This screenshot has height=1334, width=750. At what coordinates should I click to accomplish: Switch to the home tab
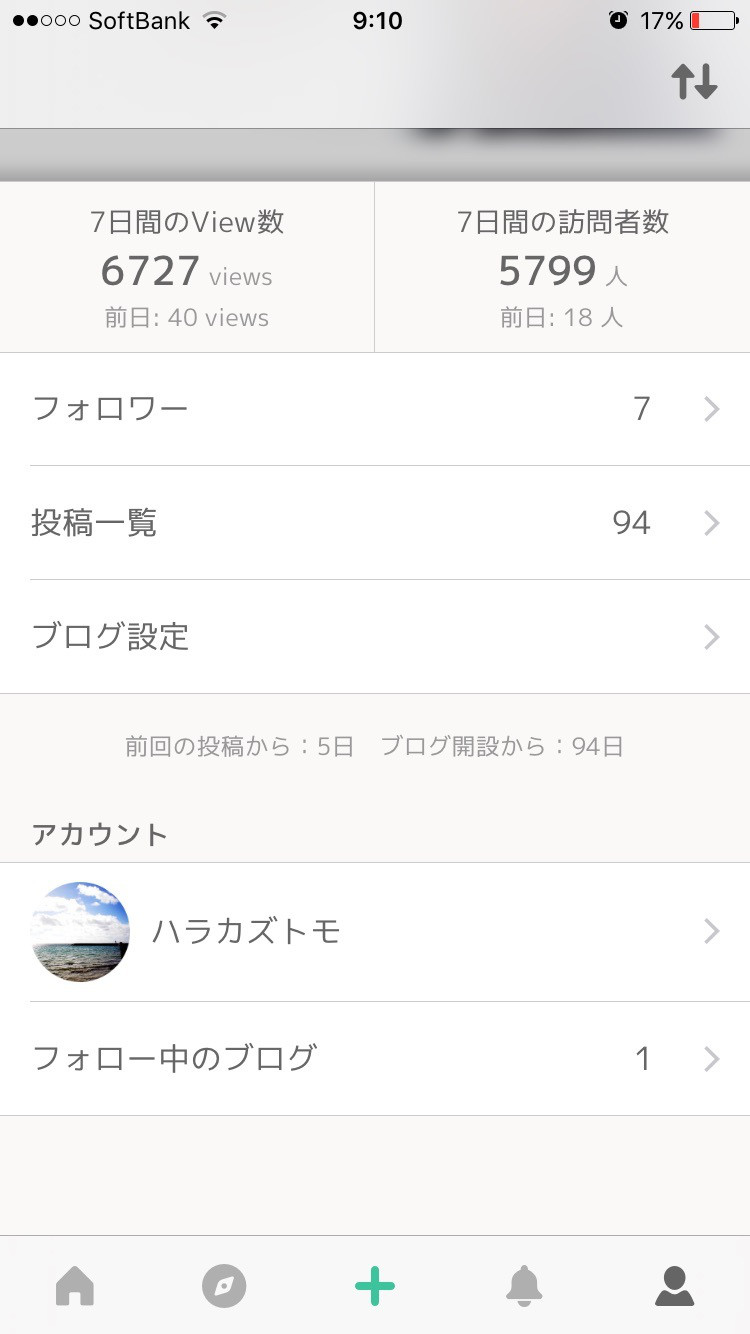(75, 1286)
